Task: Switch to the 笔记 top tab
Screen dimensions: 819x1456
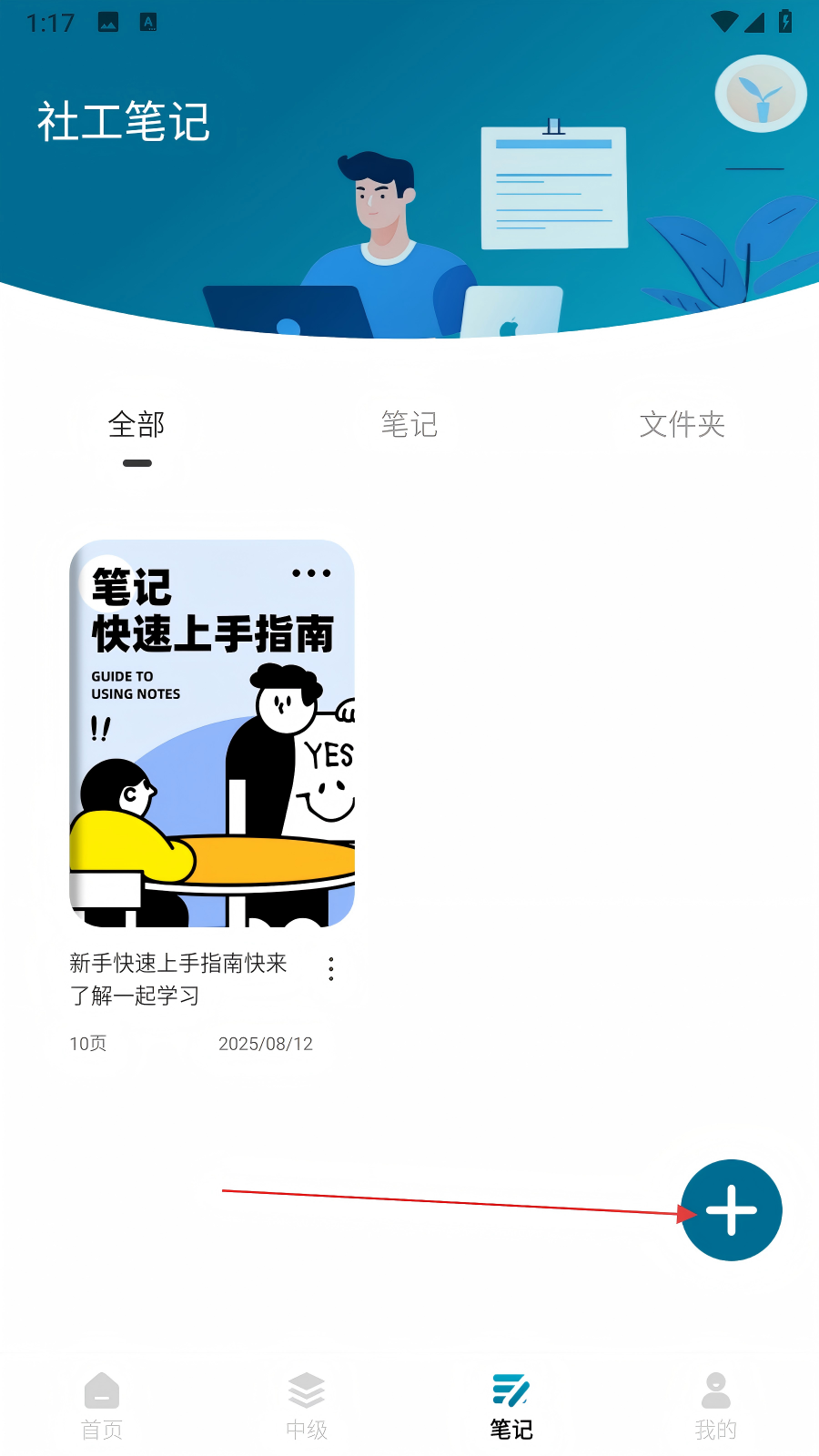Action: pyautogui.click(x=409, y=424)
